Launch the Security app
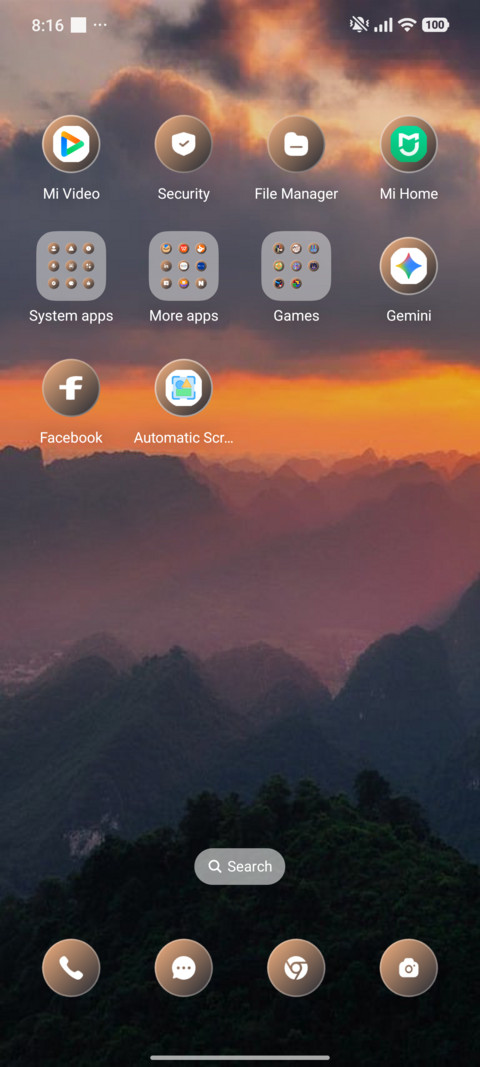This screenshot has height=1067, width=480. tap(183, 144)
